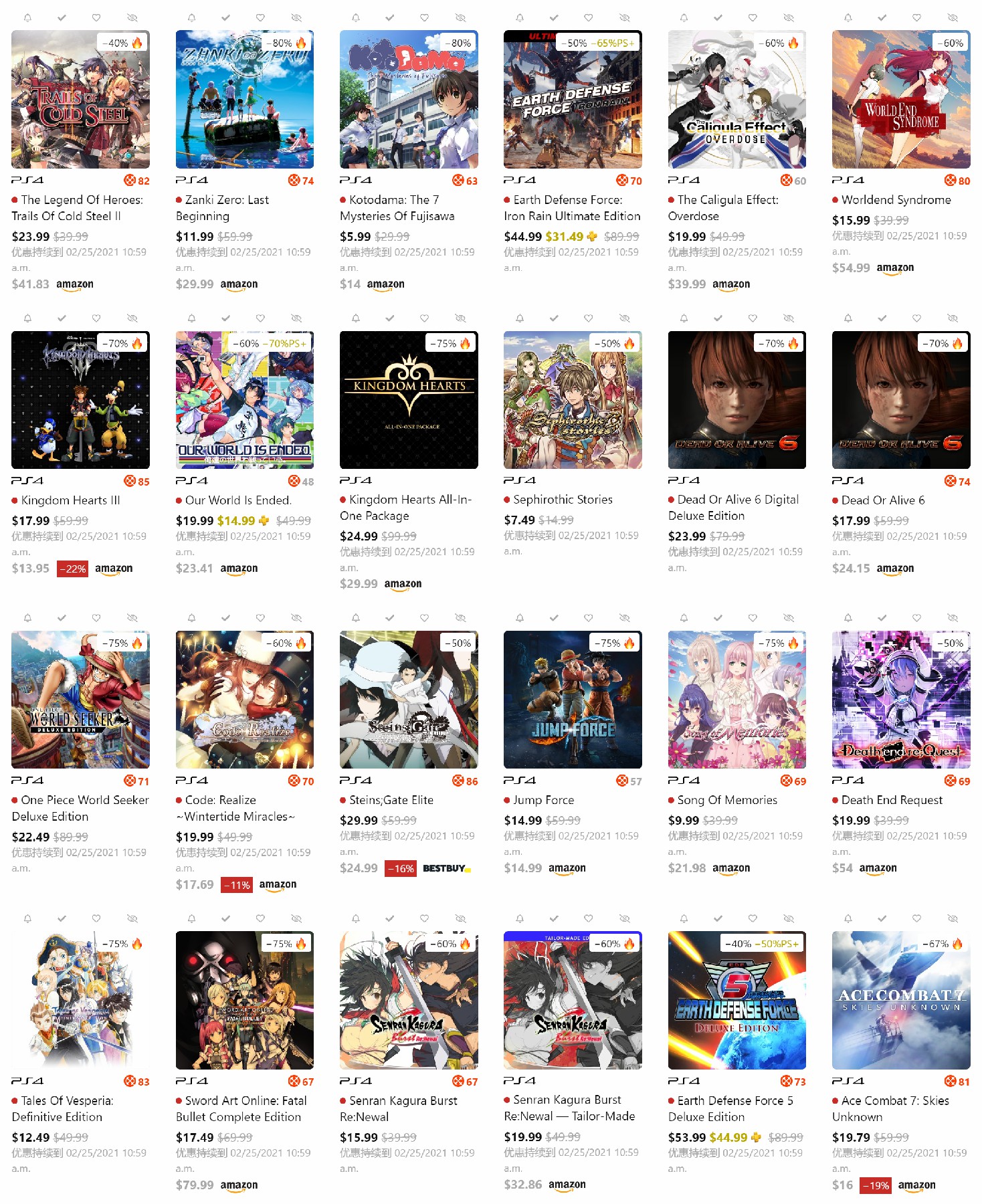This screenshot has width=982, height=1204.
Task: Favorite Dead Or Alive 6 with heart icon
Action: (x=916, y=318)
